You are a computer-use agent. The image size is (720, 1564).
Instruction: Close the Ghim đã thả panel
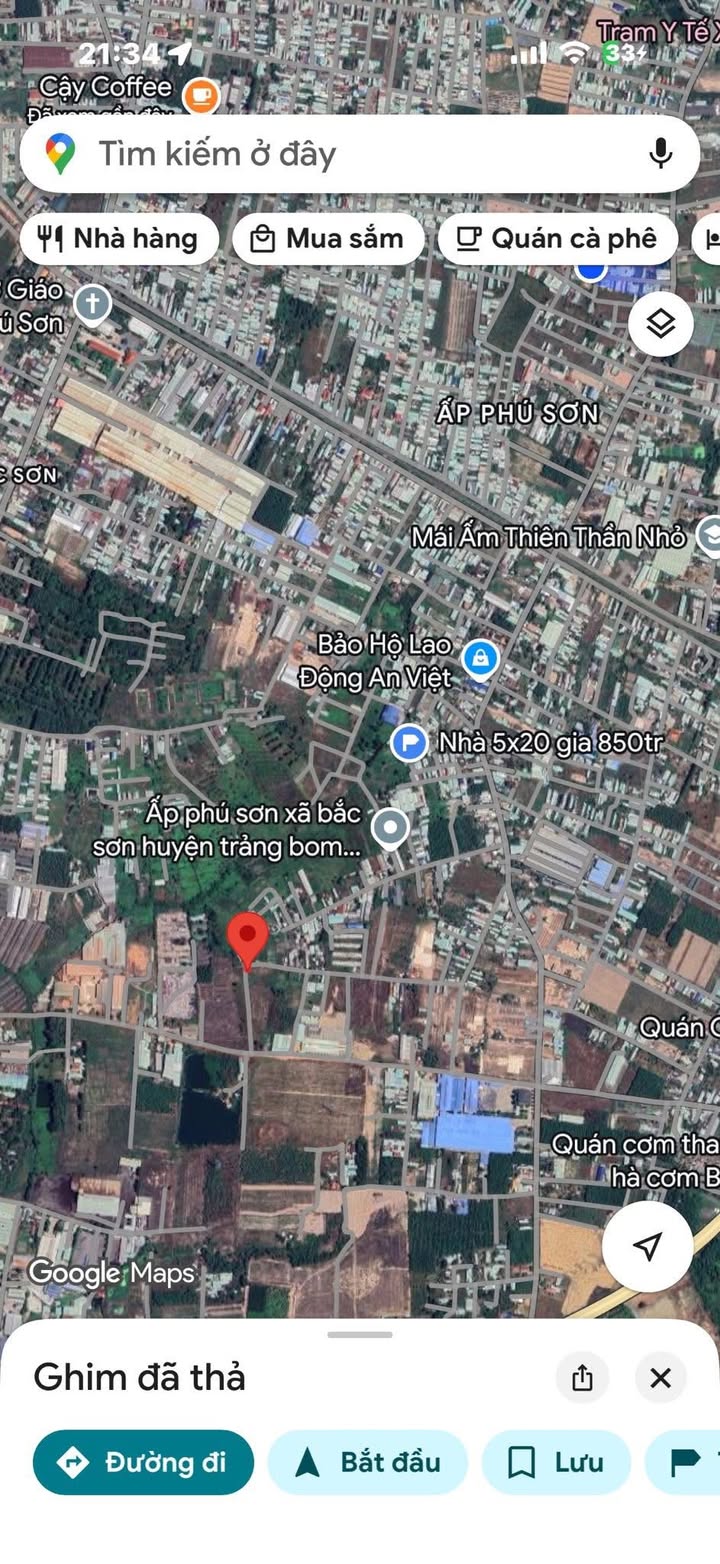660,1378
